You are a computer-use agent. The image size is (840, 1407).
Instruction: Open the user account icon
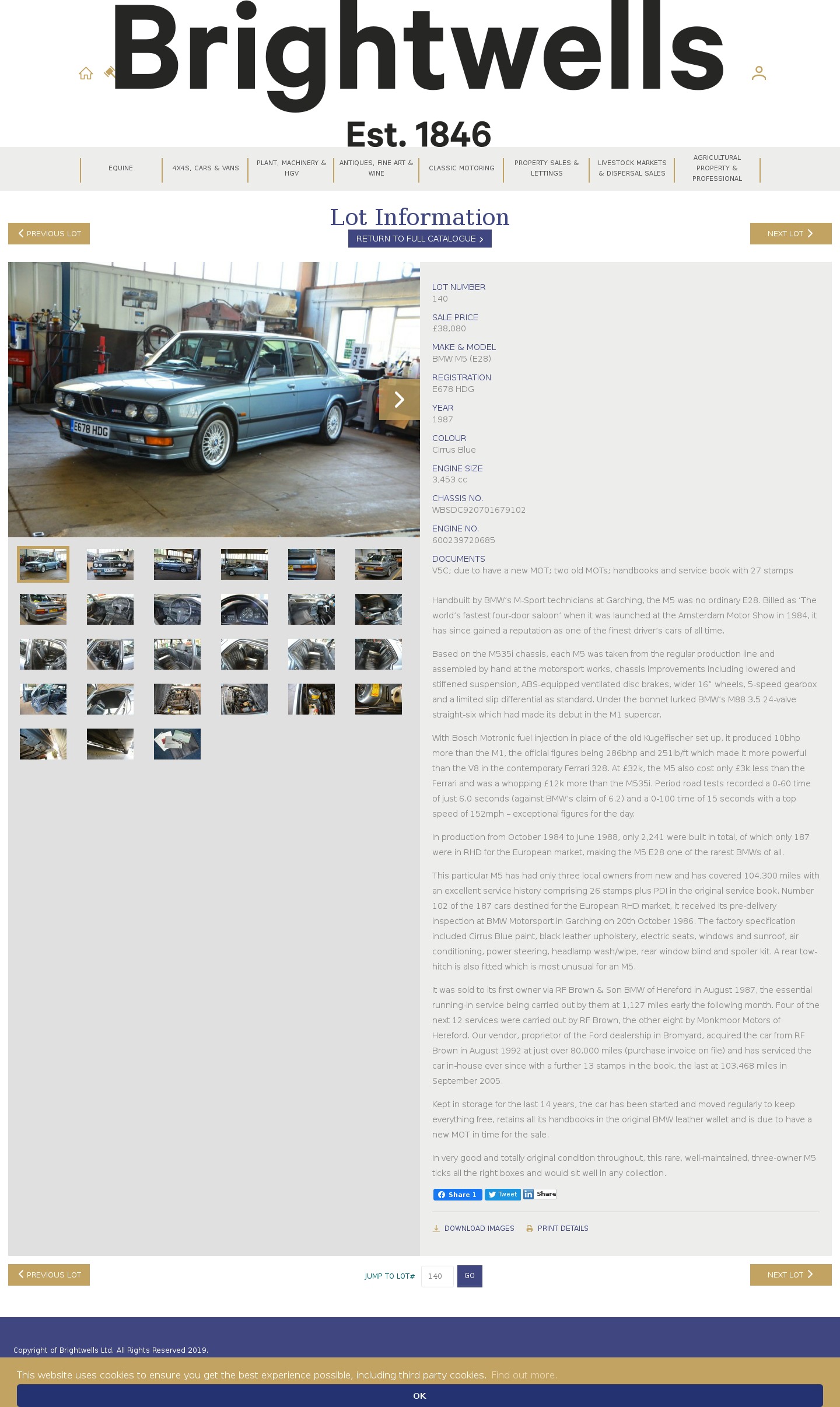tap(758, 73)
